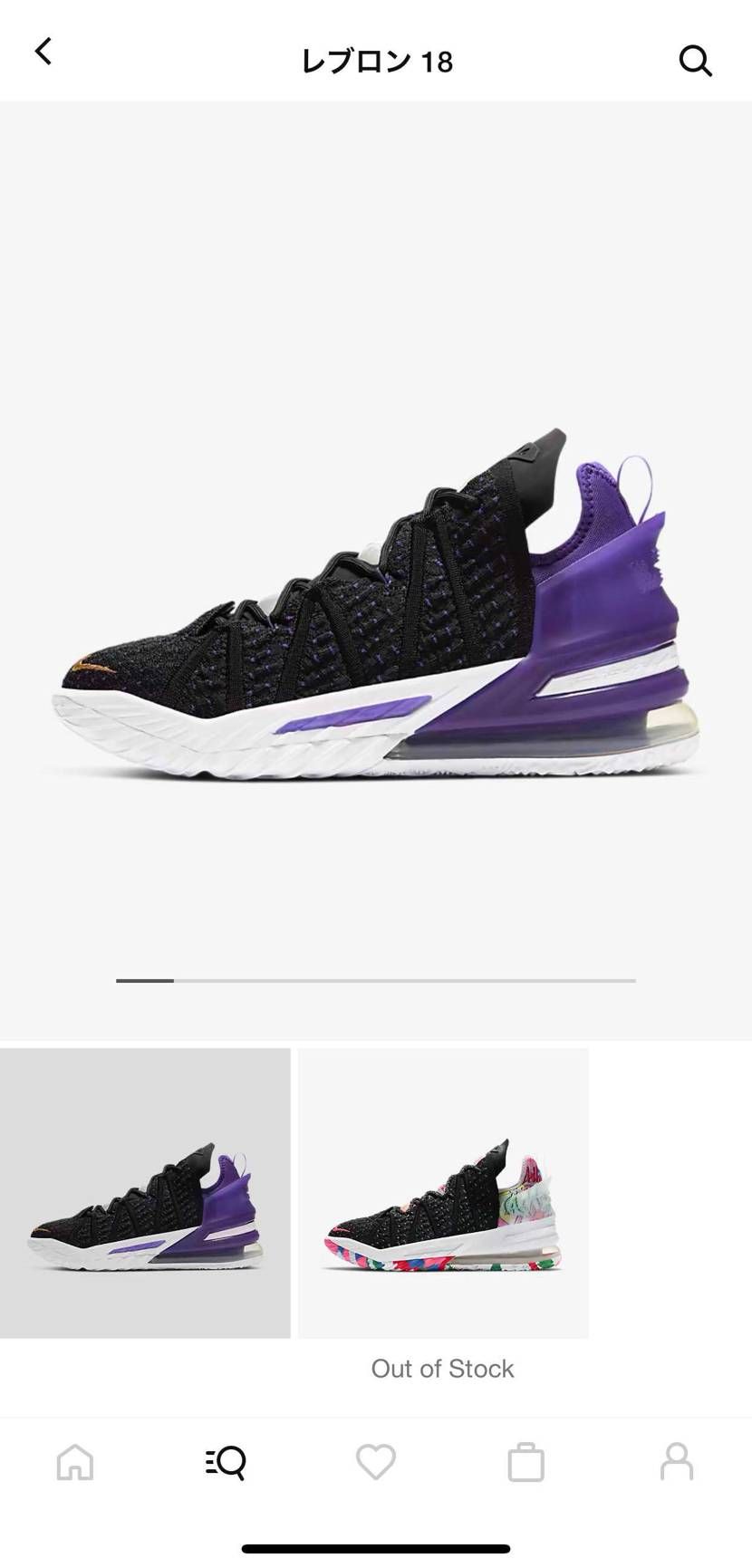Switch to the Home tab

(75, 1461)
